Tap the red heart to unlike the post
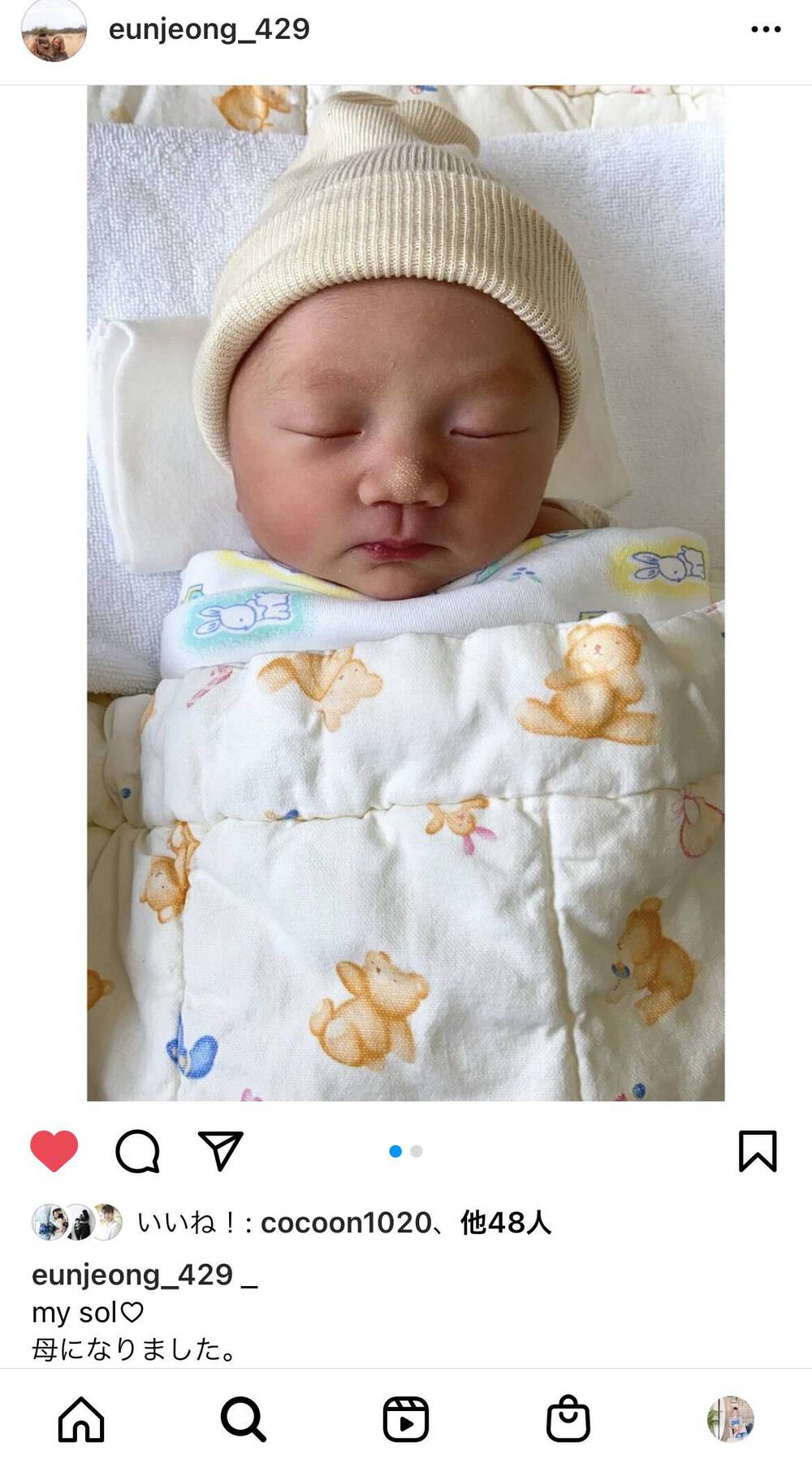 (x=54, y=1150)
